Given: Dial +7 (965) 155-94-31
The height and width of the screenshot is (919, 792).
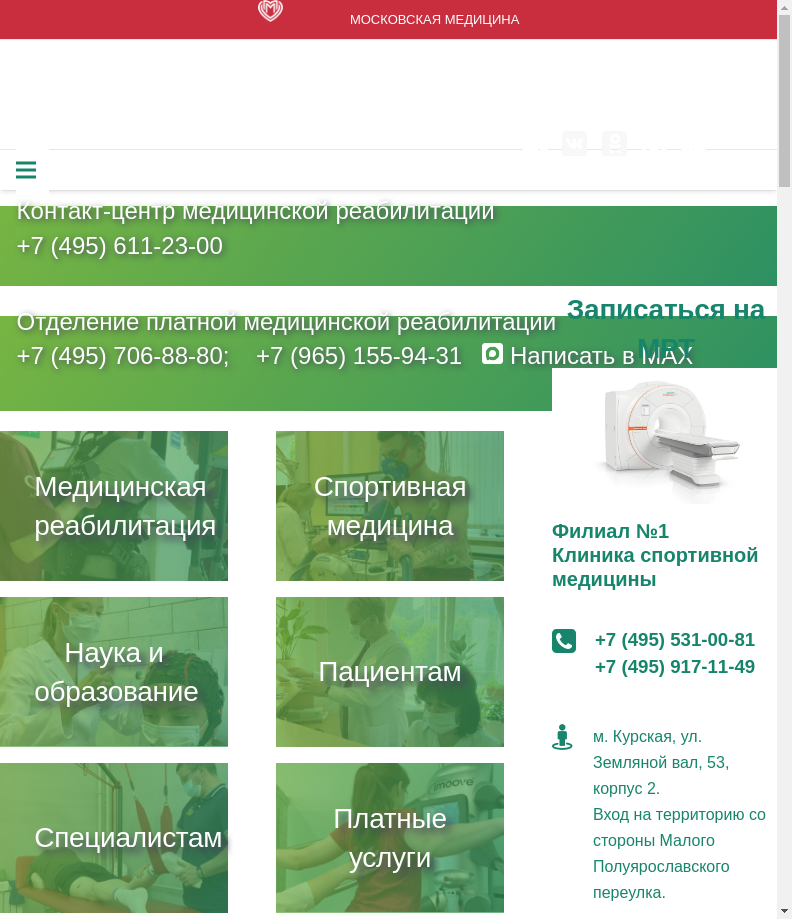Looking at the screenshot, I should click(x=358, y=356).
